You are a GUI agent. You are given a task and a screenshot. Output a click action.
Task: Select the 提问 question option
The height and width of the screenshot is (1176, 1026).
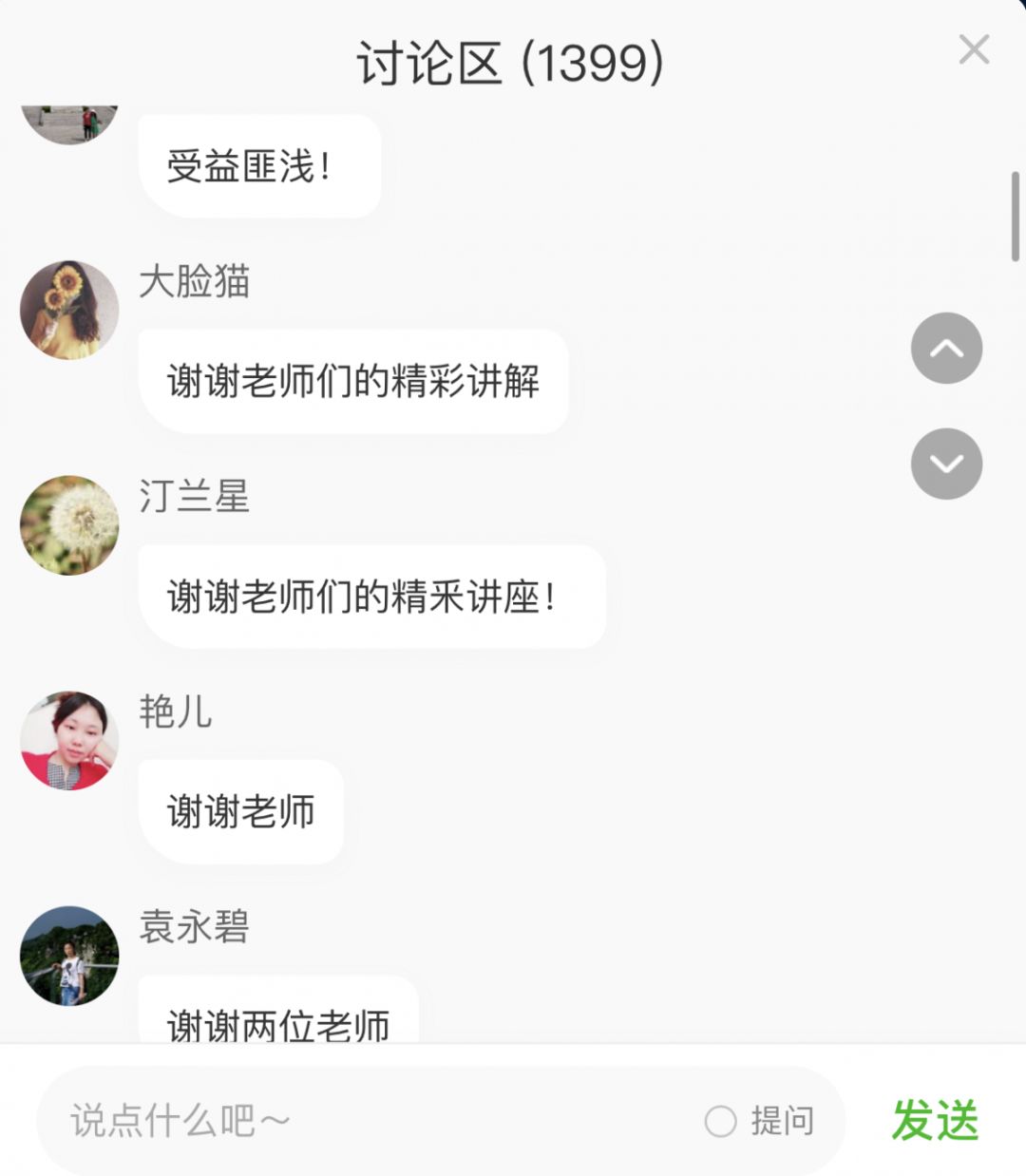[721, 1121]
